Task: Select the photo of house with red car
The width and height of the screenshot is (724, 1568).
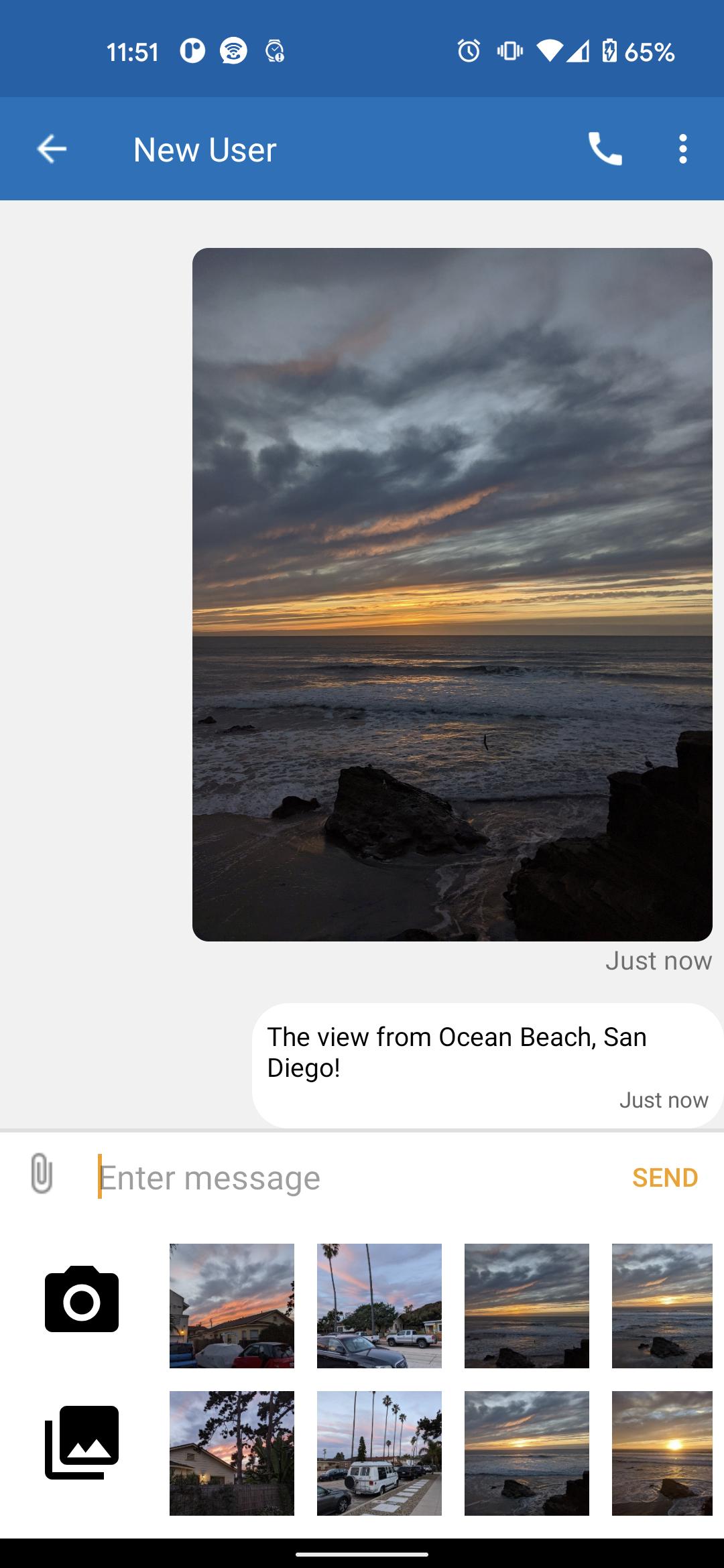Action: (x=232, y=1305)
